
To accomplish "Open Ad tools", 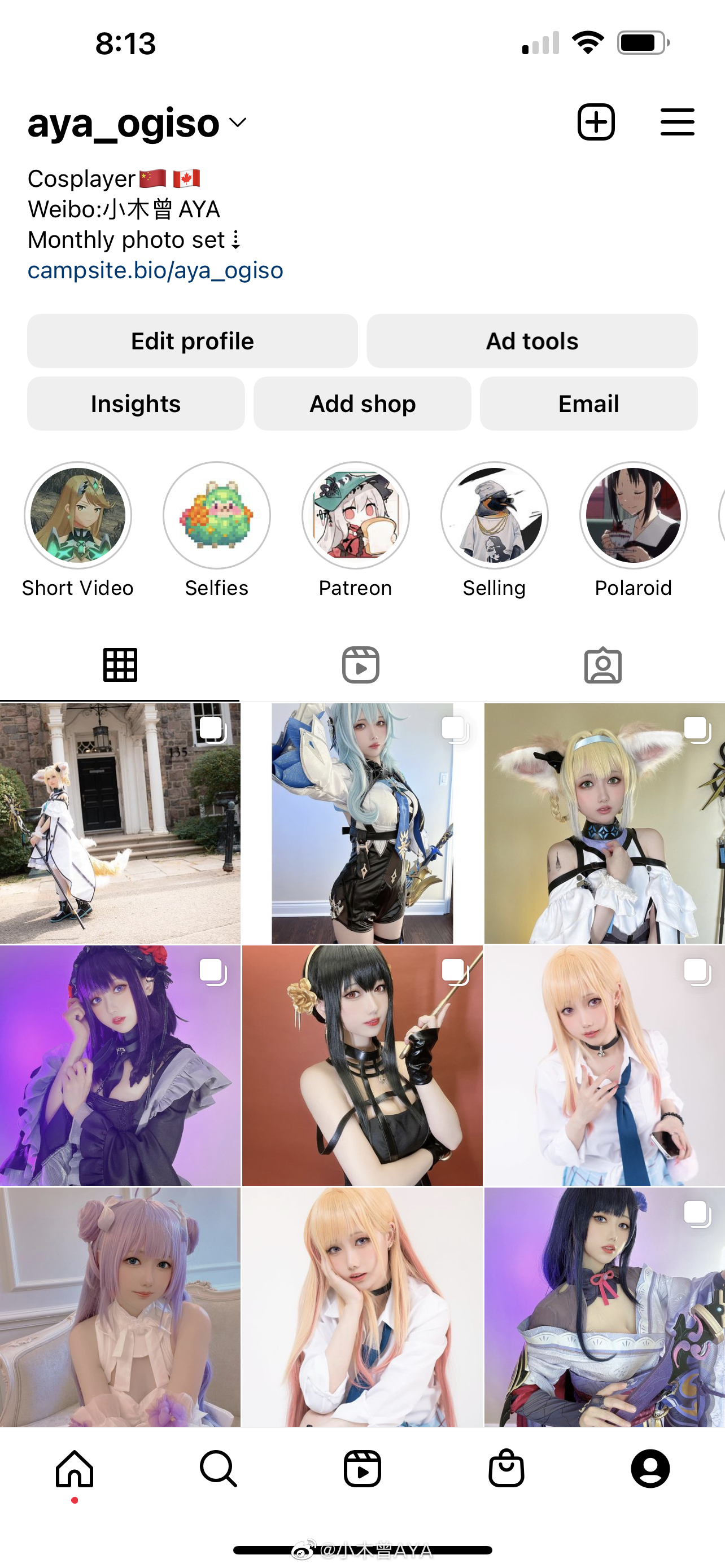I will pos(532,341).
